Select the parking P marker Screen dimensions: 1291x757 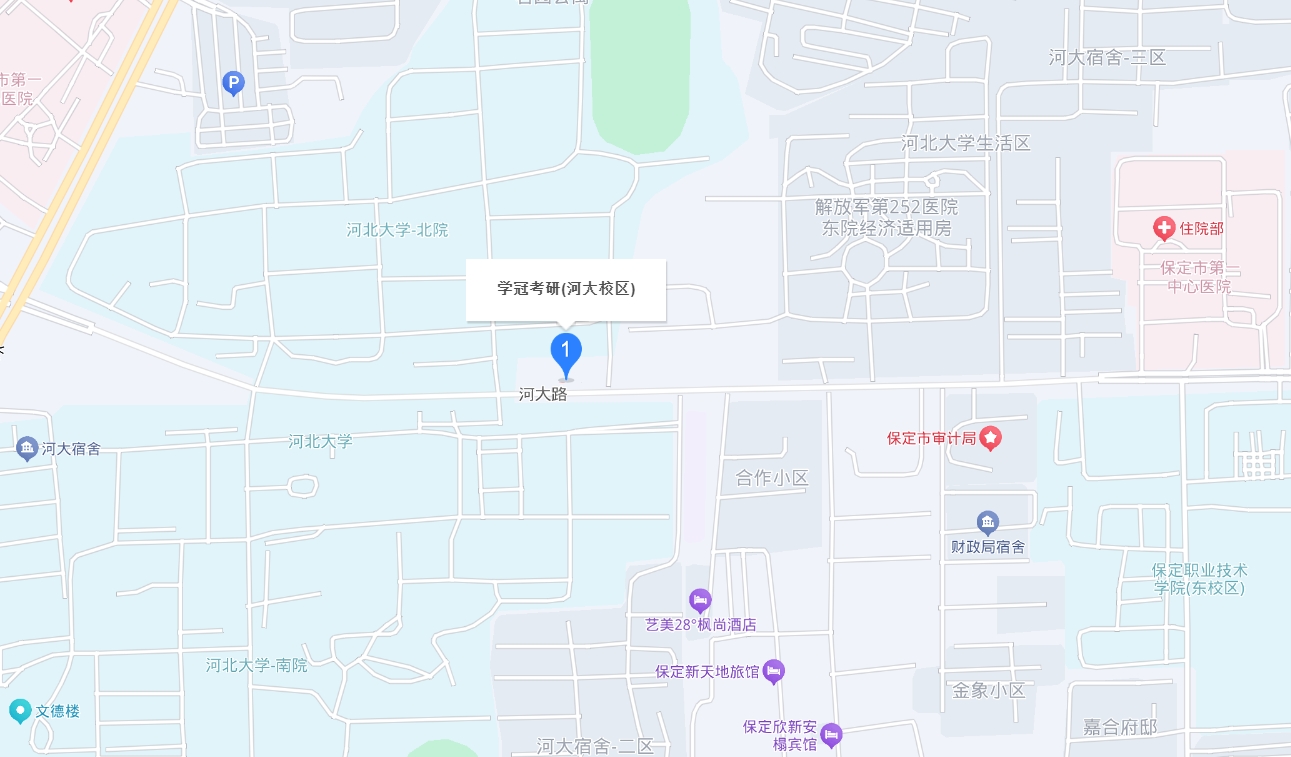[x=233, y=83]
